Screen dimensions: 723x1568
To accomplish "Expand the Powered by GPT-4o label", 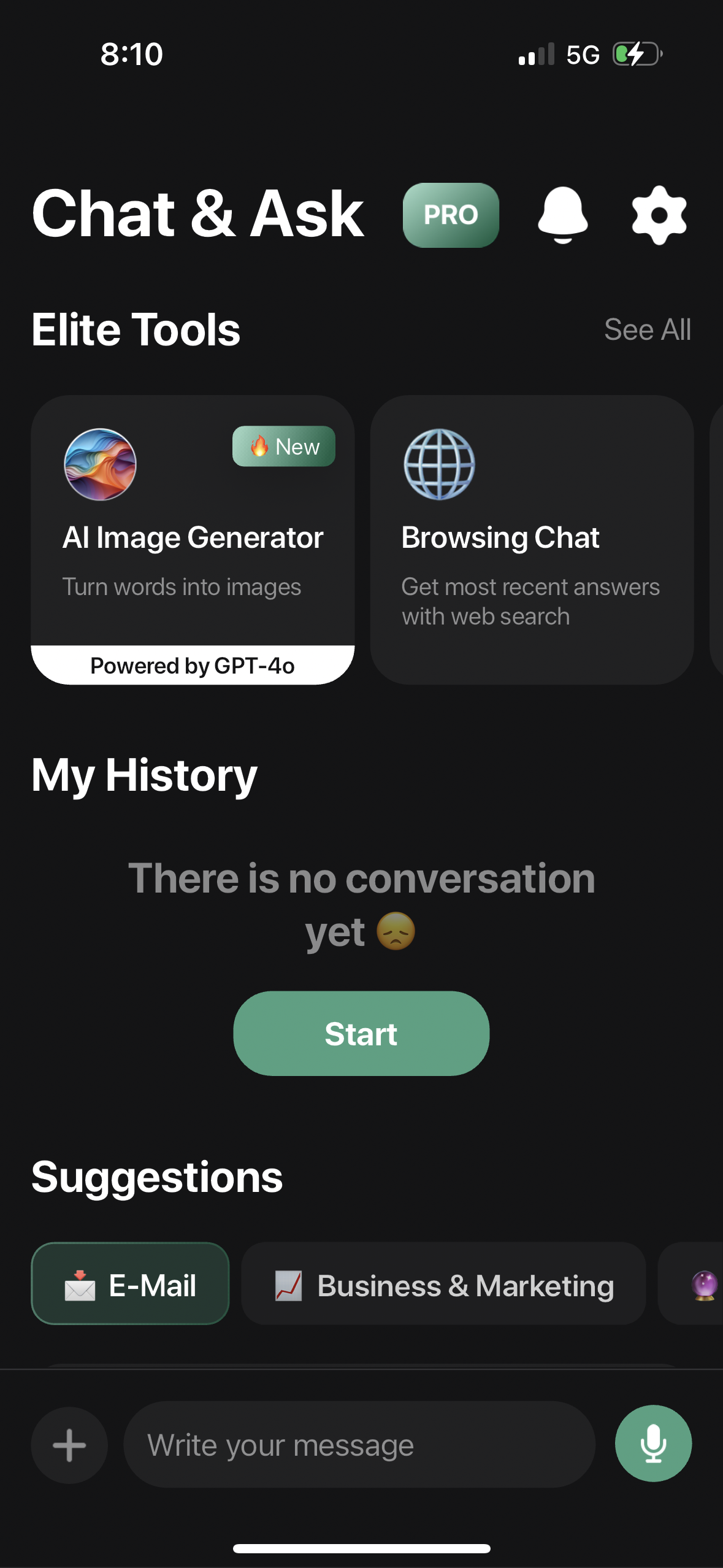I will click(x=193, y=665).
